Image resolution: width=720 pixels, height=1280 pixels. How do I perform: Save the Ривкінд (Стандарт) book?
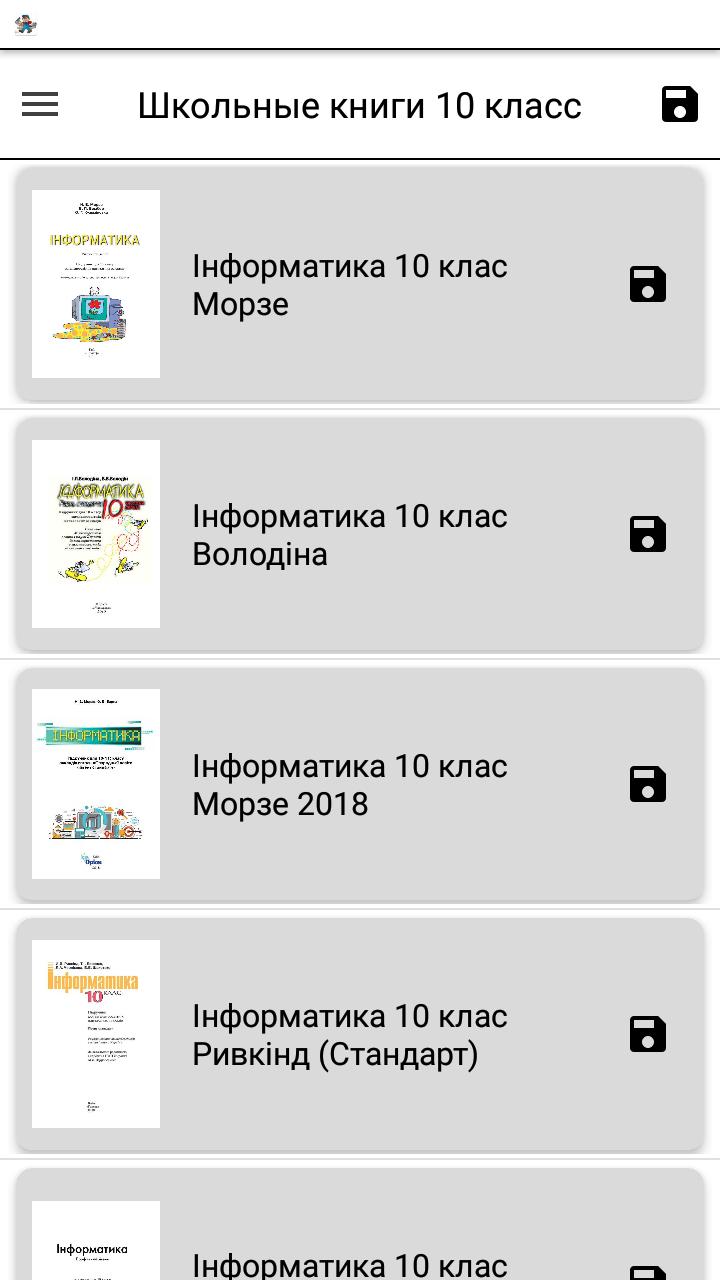648,1034
